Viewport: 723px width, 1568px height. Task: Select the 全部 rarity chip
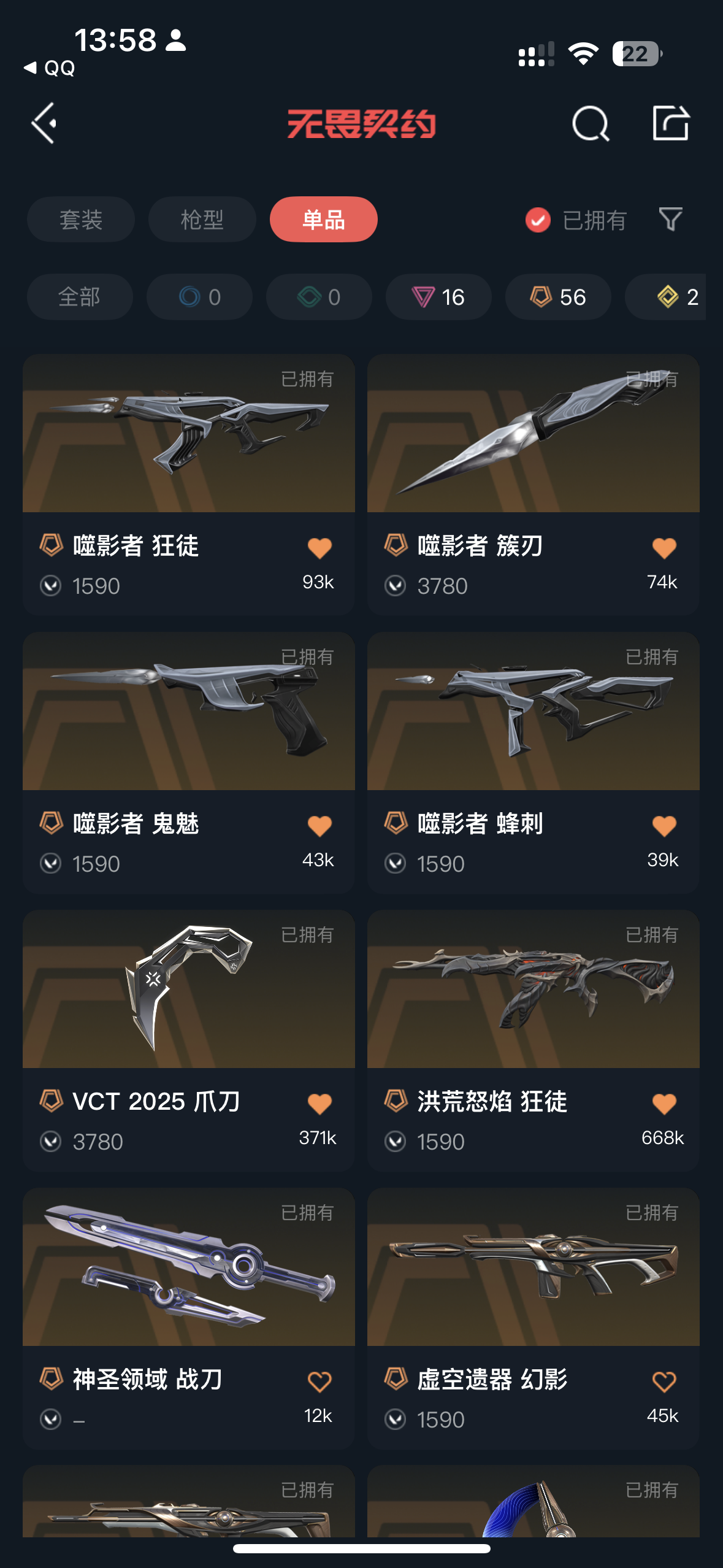pos(79,297)
